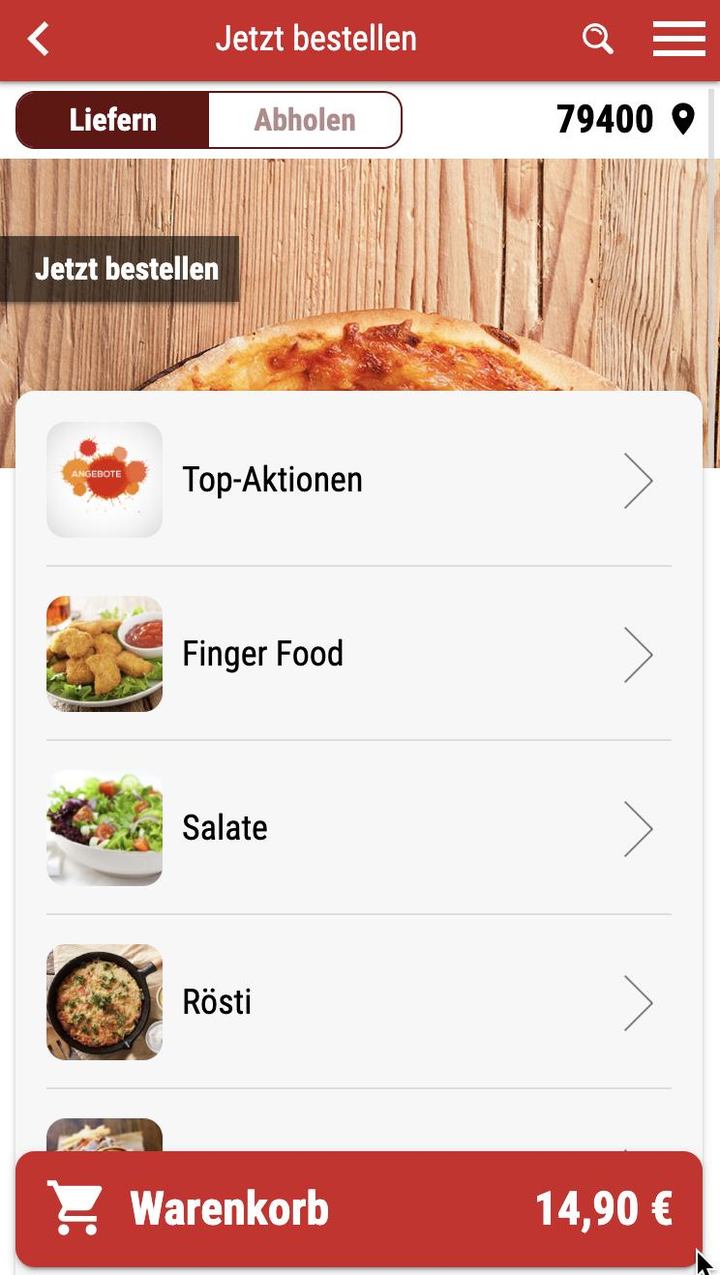Select the Liefern delivery option
The height and width of the screenshot is (1275, 720).
pos(113,120)
